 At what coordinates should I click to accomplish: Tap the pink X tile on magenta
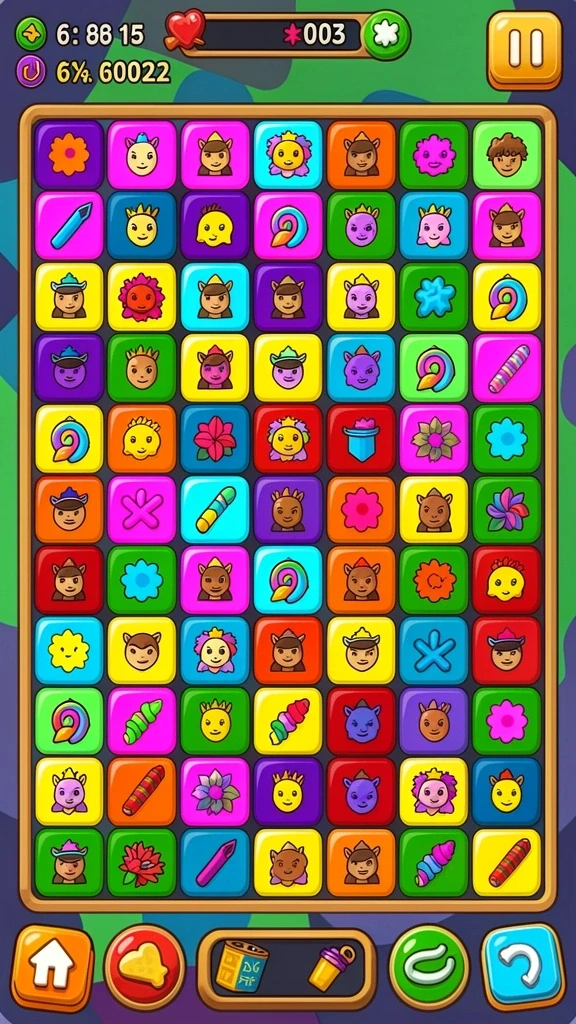(x=142, y=510)
